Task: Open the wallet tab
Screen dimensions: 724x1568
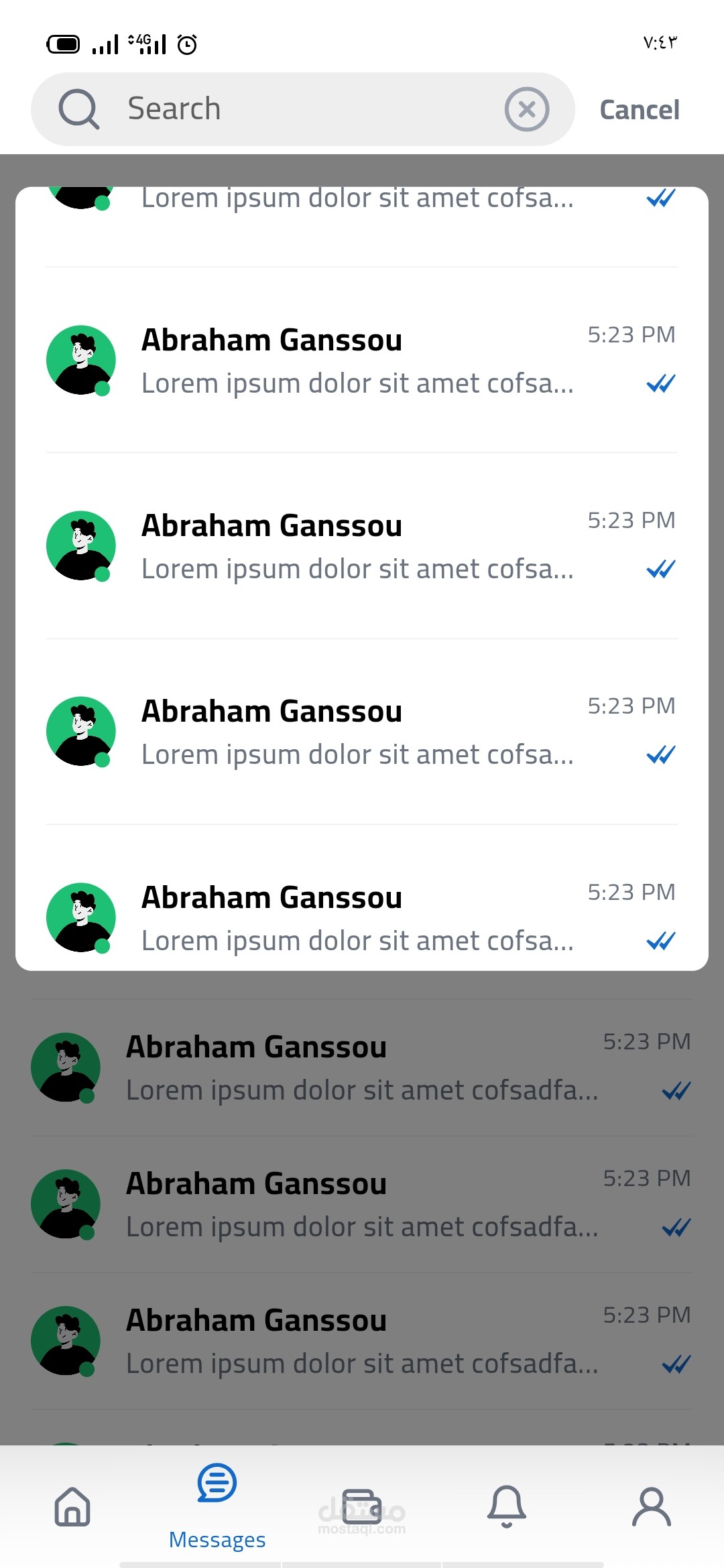Action: coord(362,1506)
